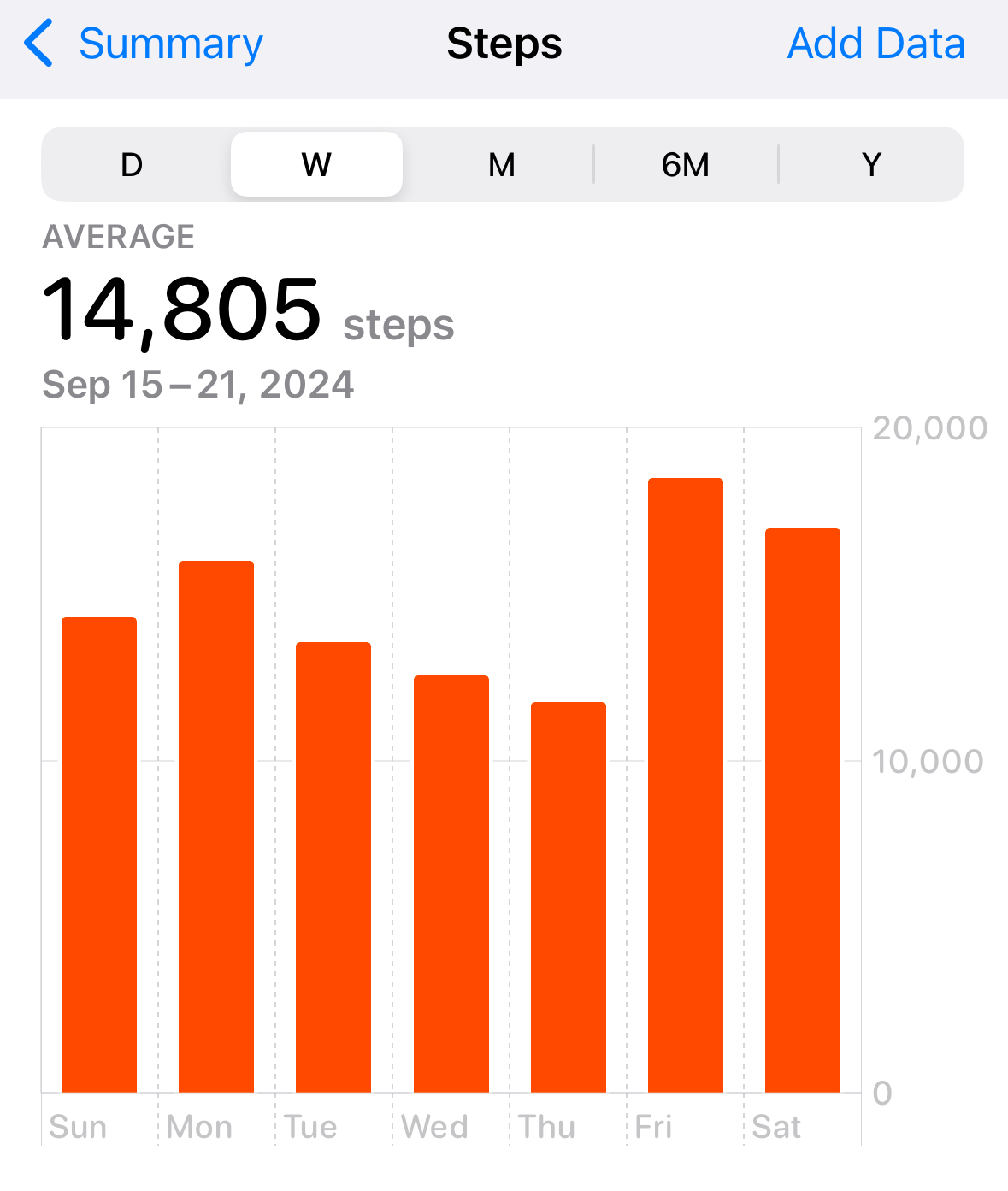The height and width of the screenshot is (1191, 1008).
Task: Switch to the D day view
Action: (132, 164)
